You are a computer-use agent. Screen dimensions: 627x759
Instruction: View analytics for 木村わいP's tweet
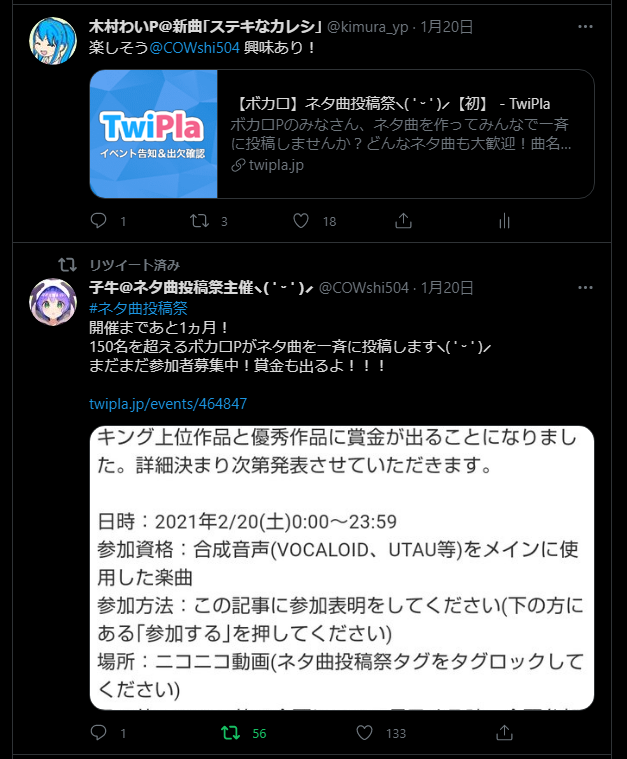coord(504,221)
